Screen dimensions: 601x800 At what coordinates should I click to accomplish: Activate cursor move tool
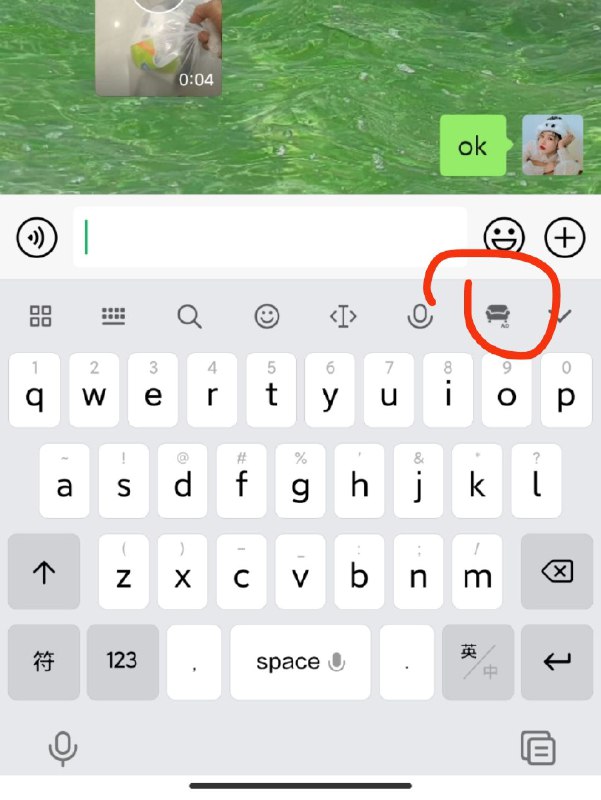click(x=343, y=317)
